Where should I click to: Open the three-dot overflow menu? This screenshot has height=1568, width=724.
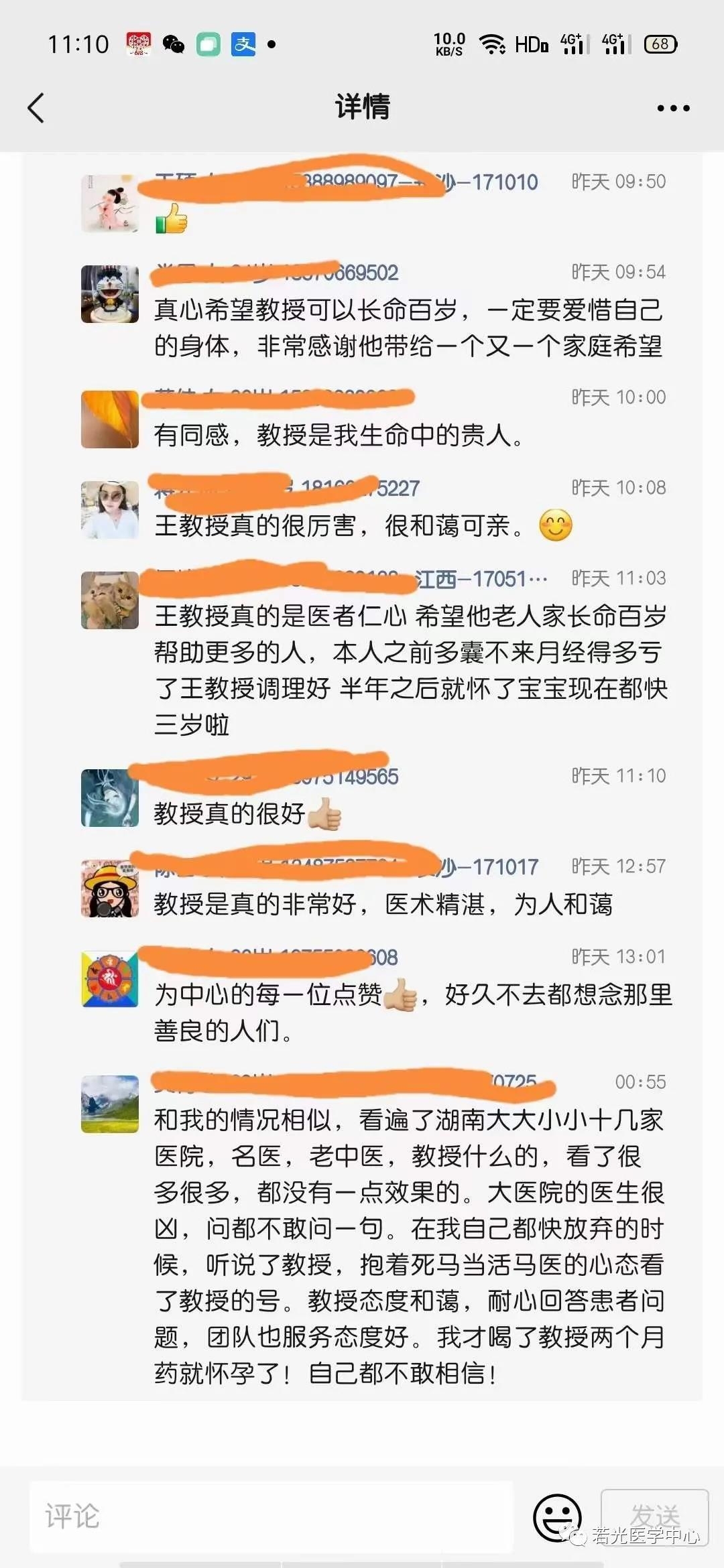[x=672, y=109]
